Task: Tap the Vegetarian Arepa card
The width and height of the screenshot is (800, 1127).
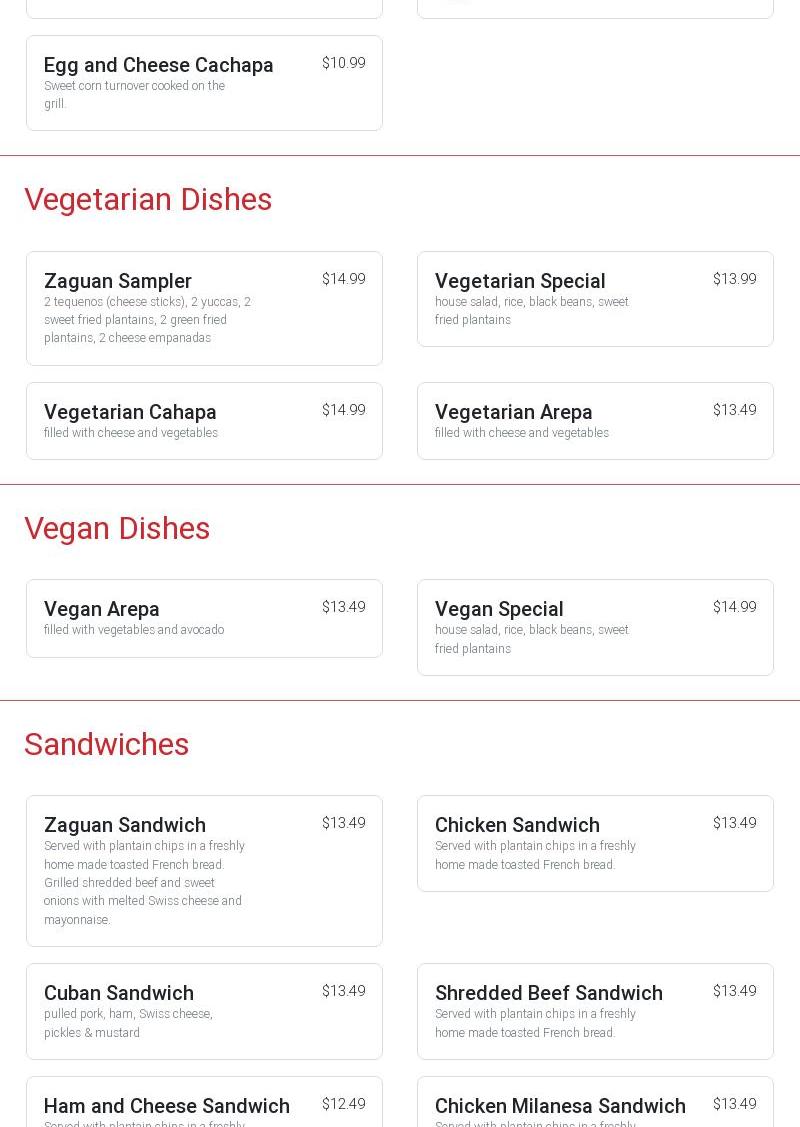Action: [x=595, y=421]
